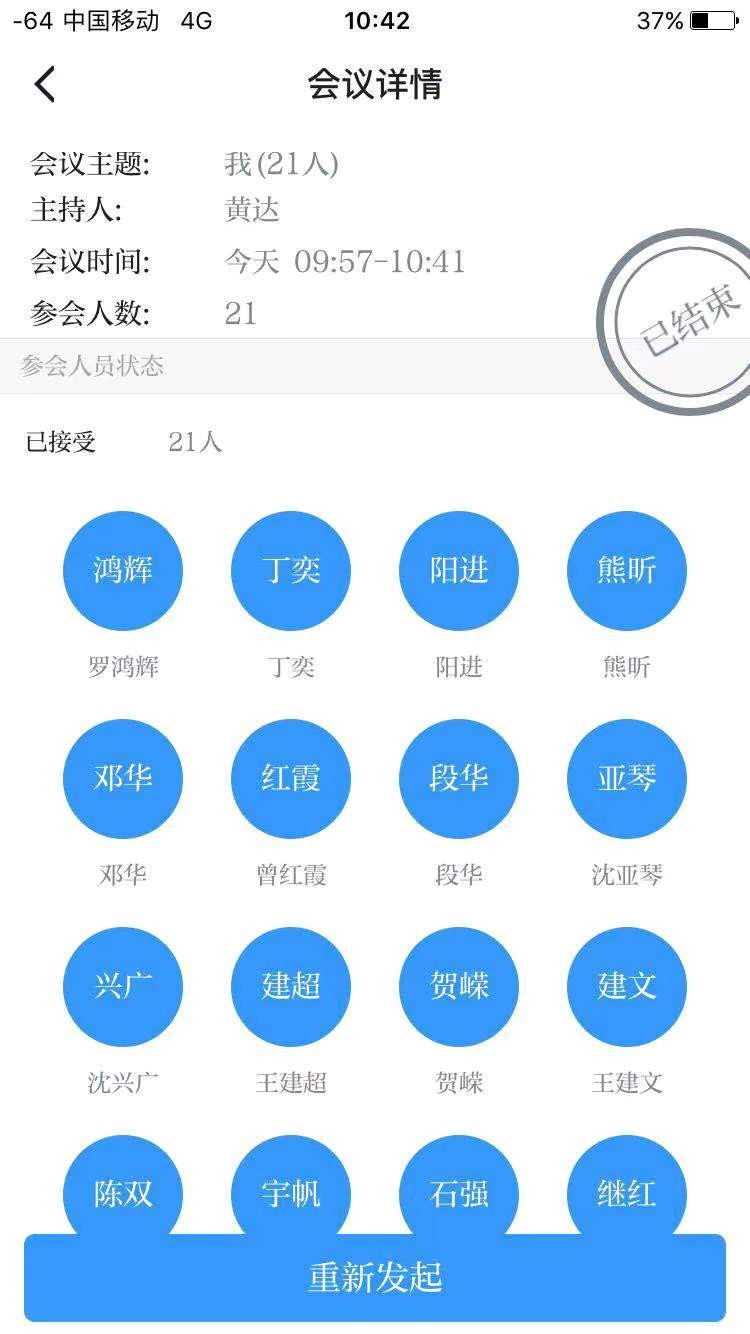Select participant 丁奕
750x1334 pixels.
pos(291,571)
